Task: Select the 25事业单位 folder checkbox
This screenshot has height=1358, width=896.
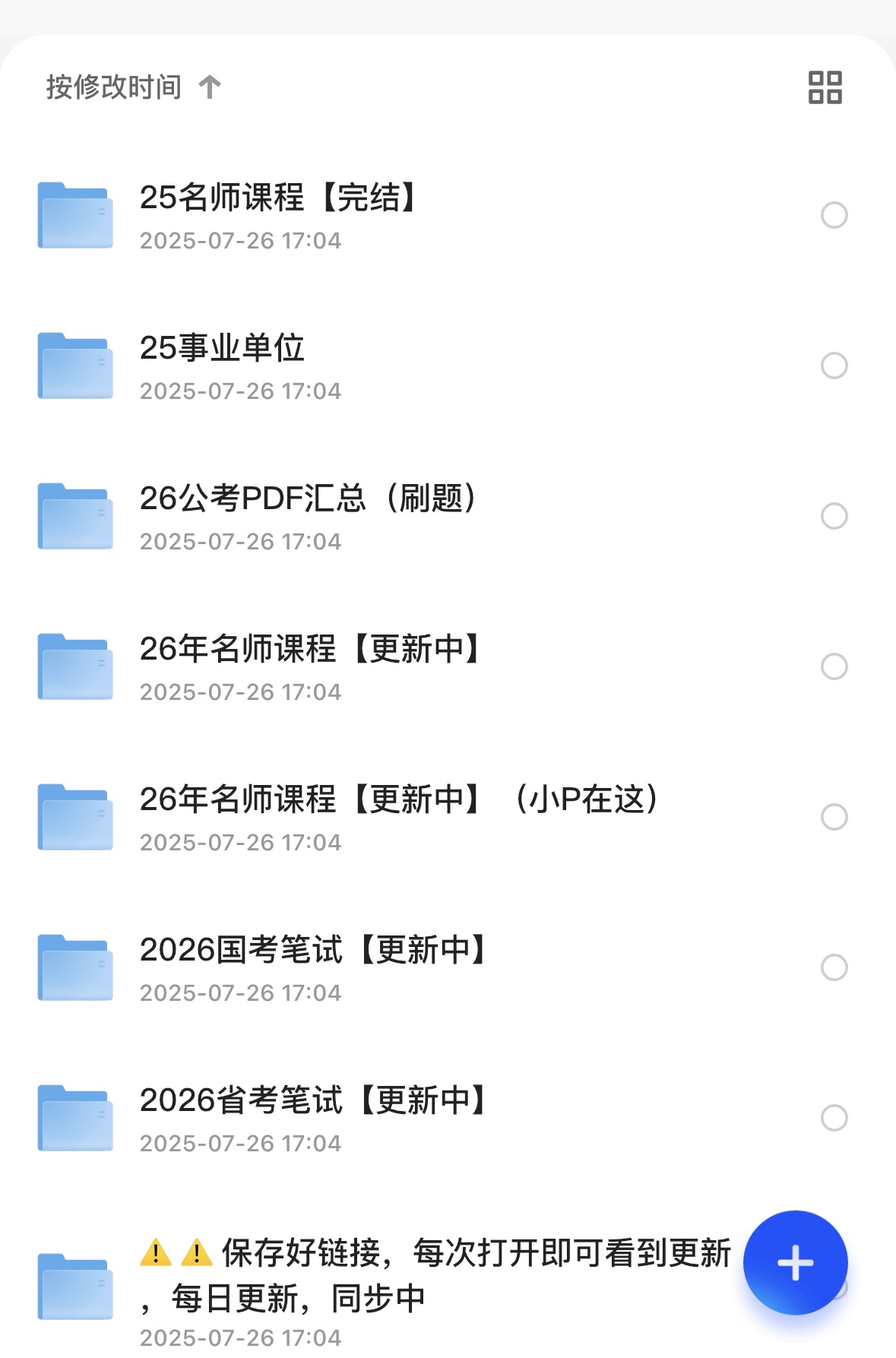Action: (x=834, y=366)
